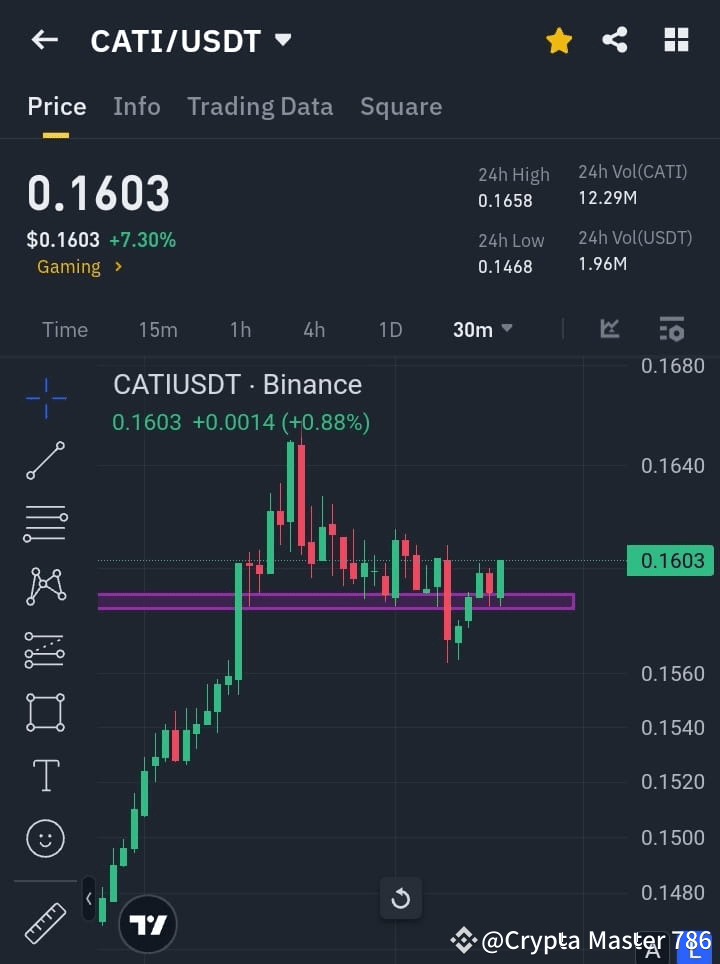Refresh the chart with the reload button
This screenshot has height=964, width=720.
[400, 898]
